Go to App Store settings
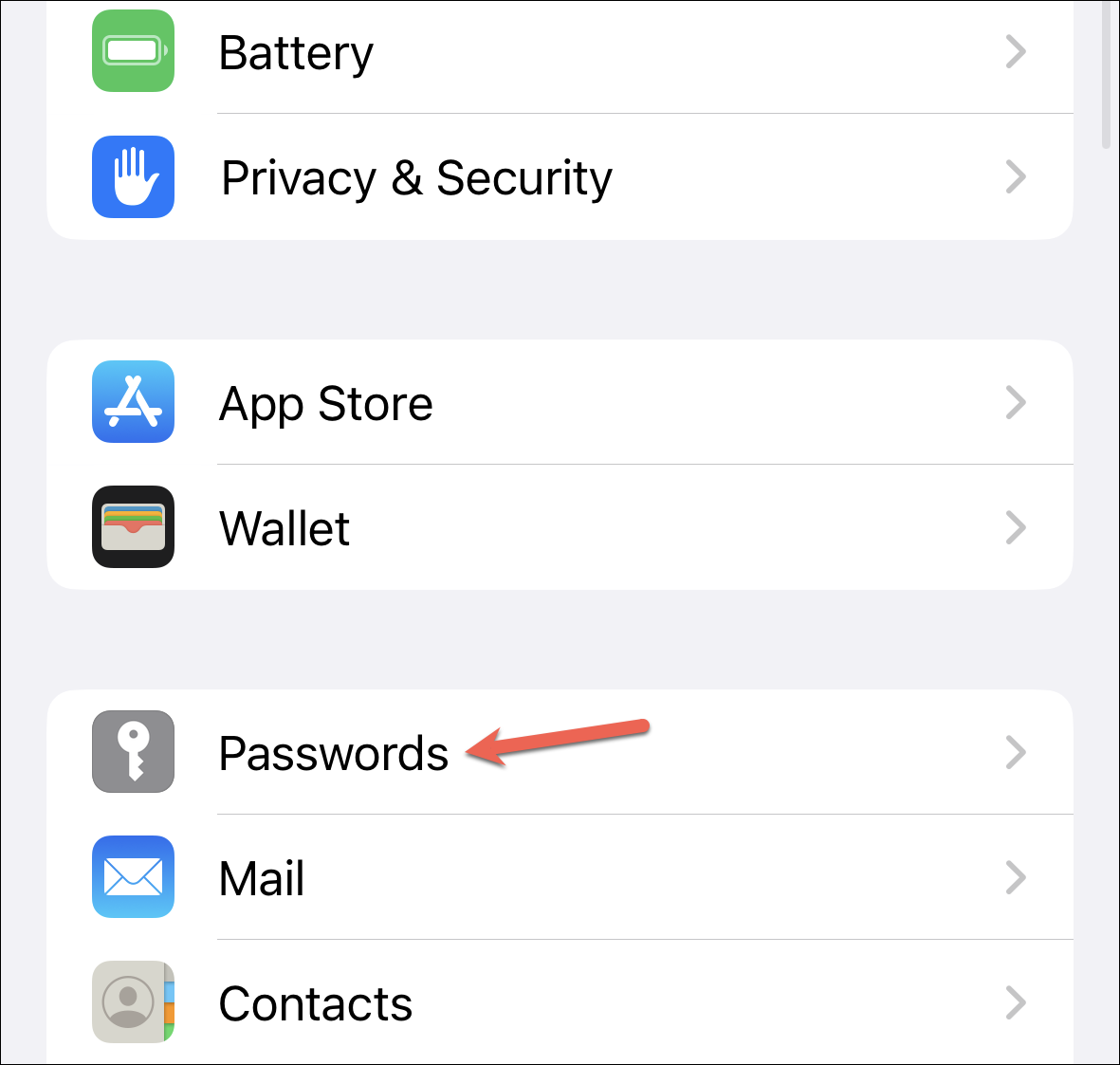 (560, 402)
